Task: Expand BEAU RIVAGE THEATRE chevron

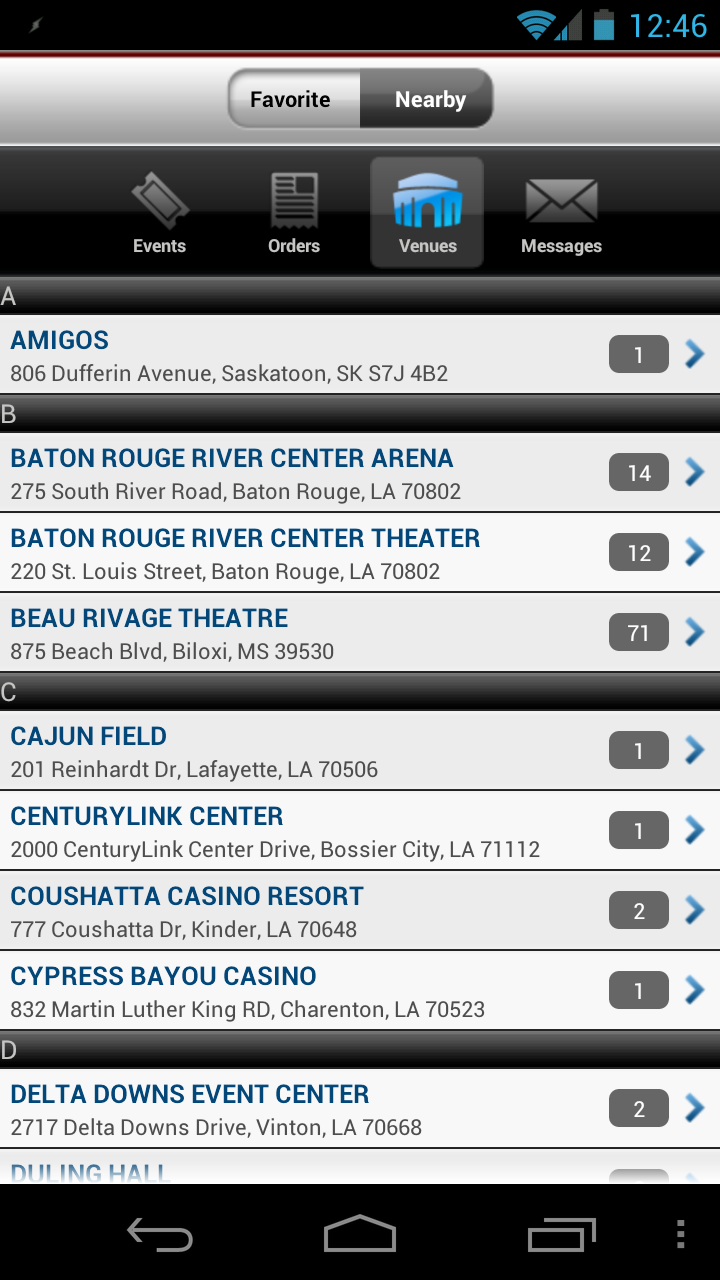Action: coord(694,631)
